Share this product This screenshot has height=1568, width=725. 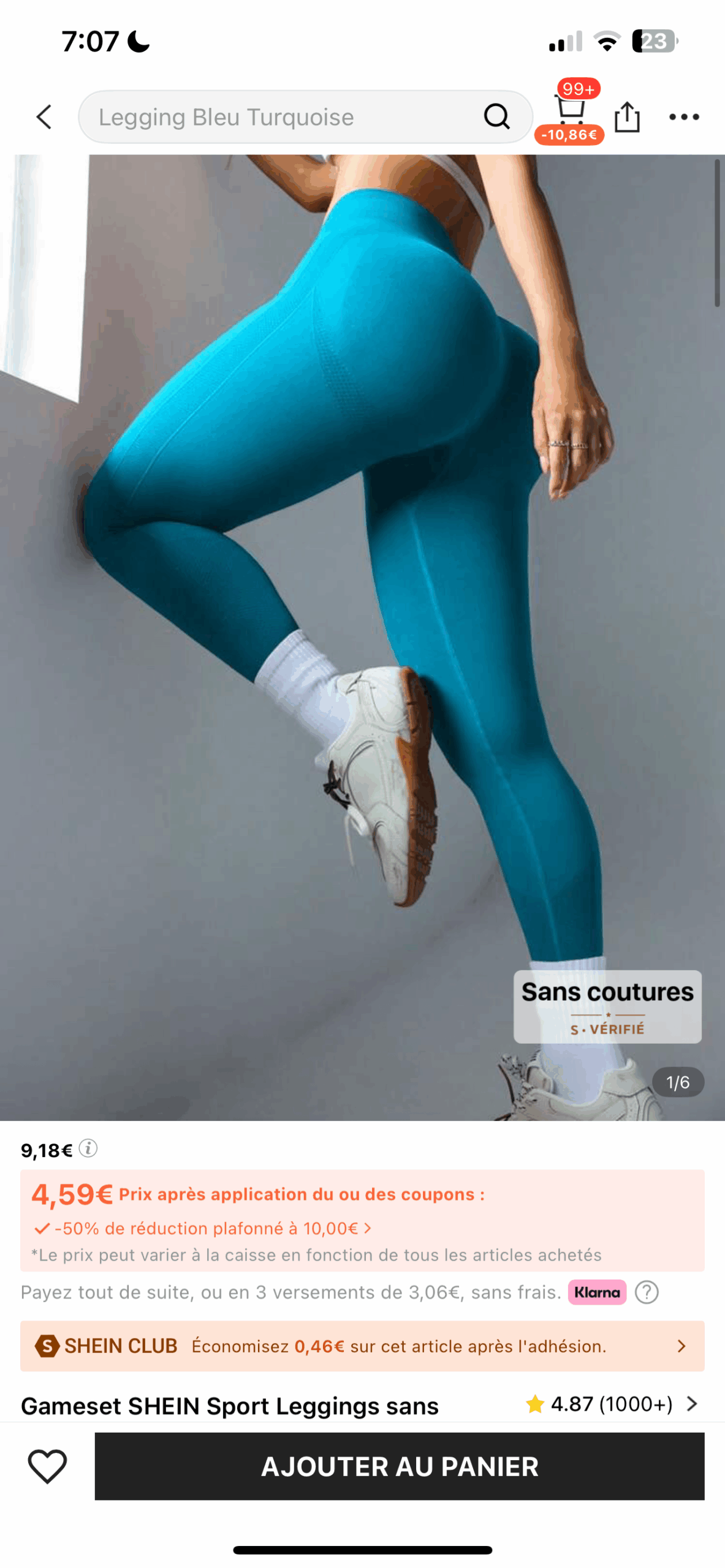click(626, 117)
